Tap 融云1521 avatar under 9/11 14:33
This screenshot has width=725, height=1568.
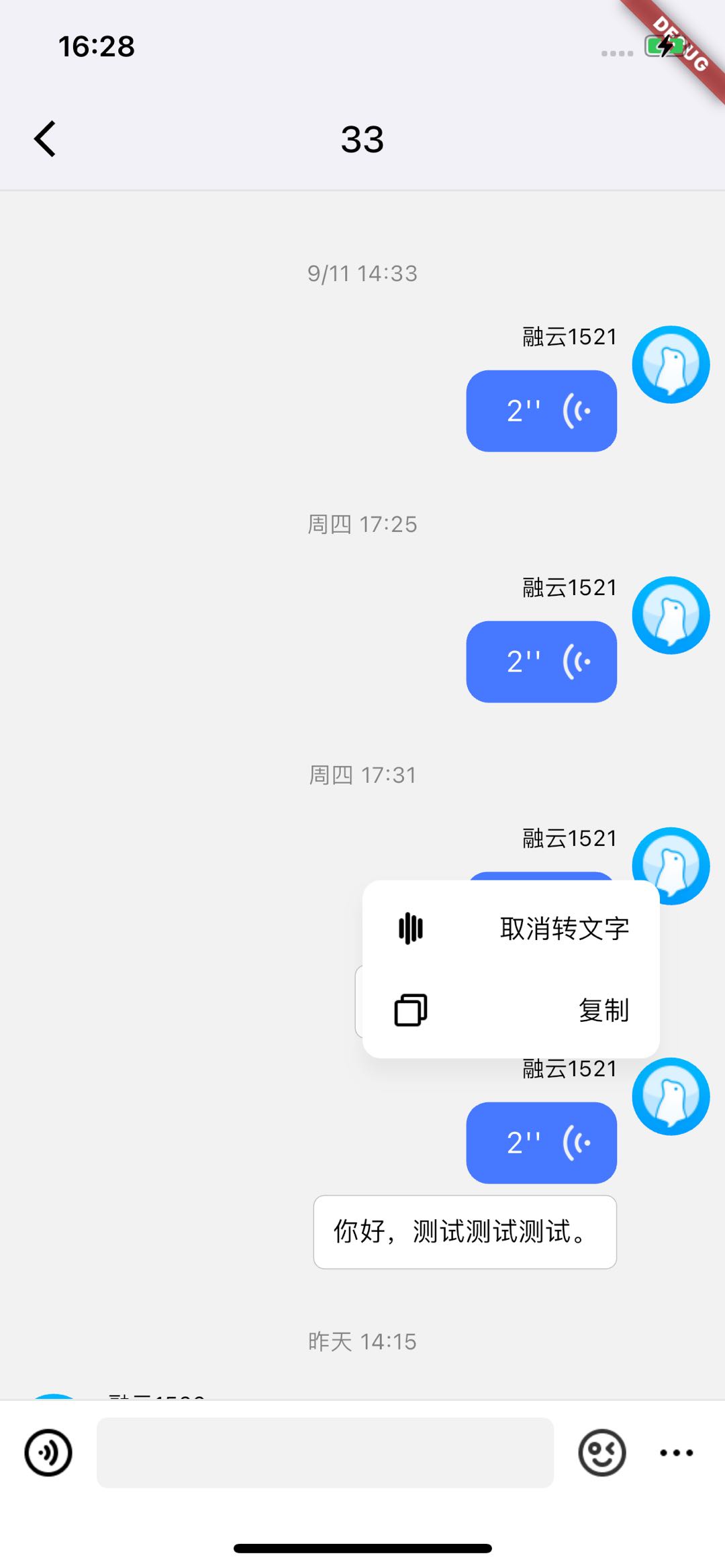tap(671, 365)
